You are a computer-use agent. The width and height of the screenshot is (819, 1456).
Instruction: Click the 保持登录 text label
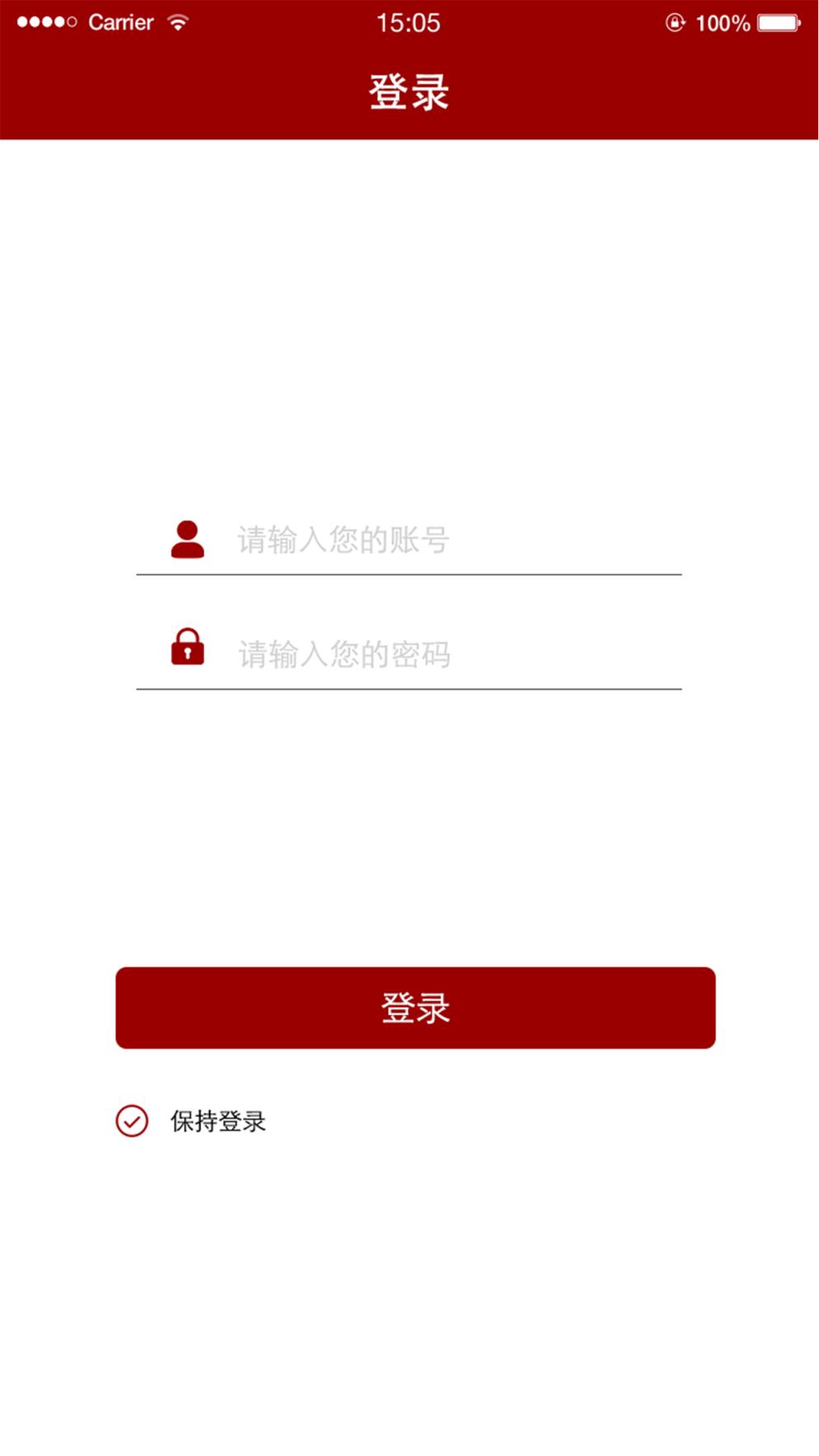[217, 1120]
